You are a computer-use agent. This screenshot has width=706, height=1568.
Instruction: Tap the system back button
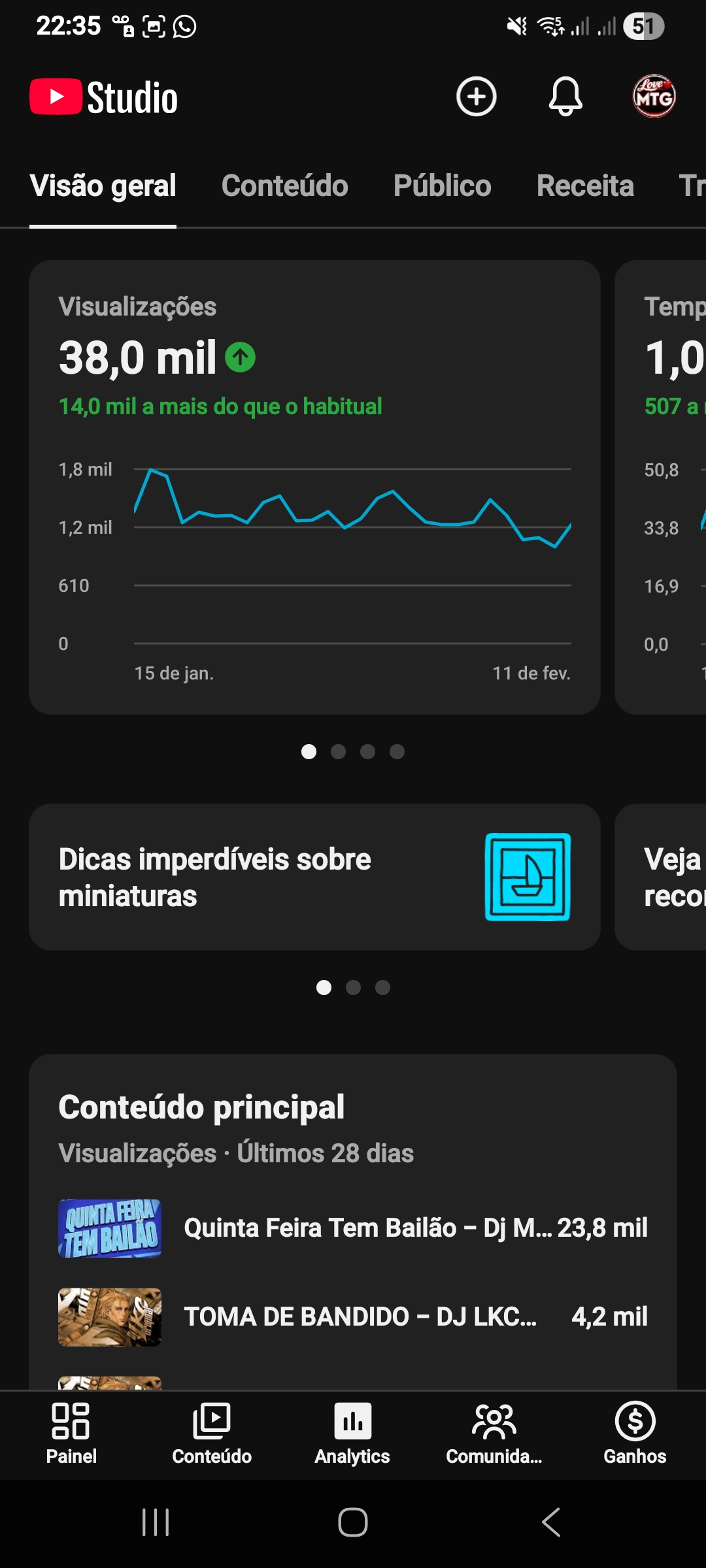[x=551, y=1522]
